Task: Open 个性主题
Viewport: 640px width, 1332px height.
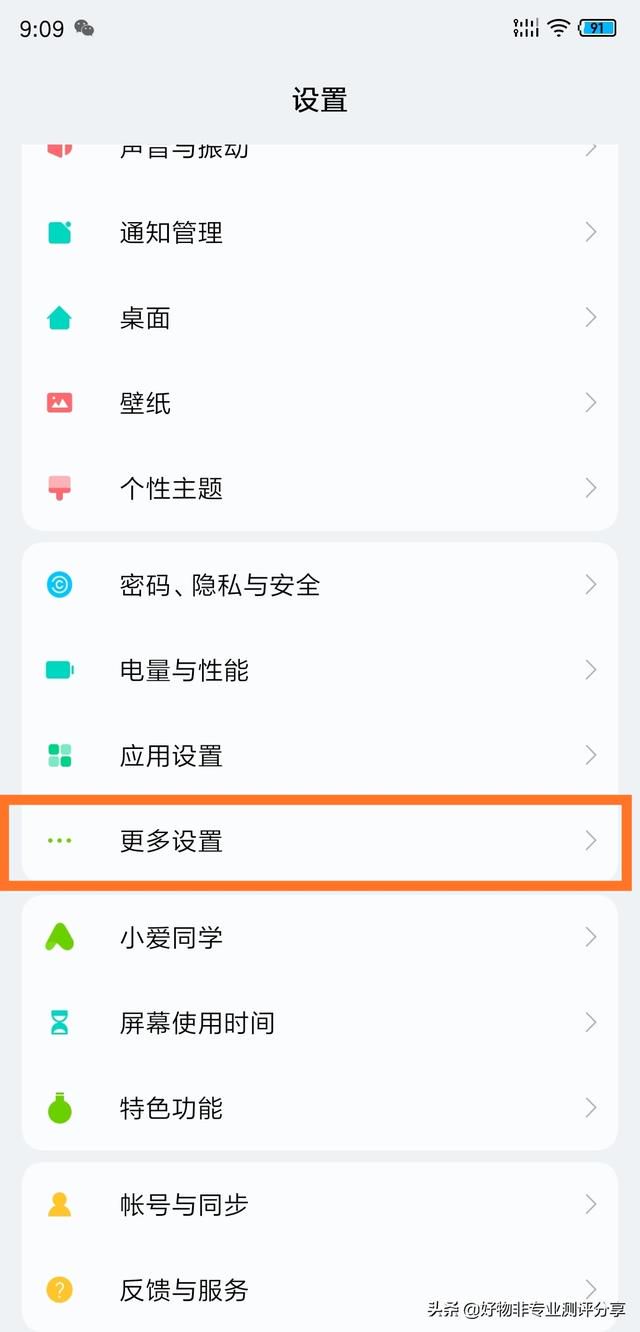Action: tap(320, 488)
